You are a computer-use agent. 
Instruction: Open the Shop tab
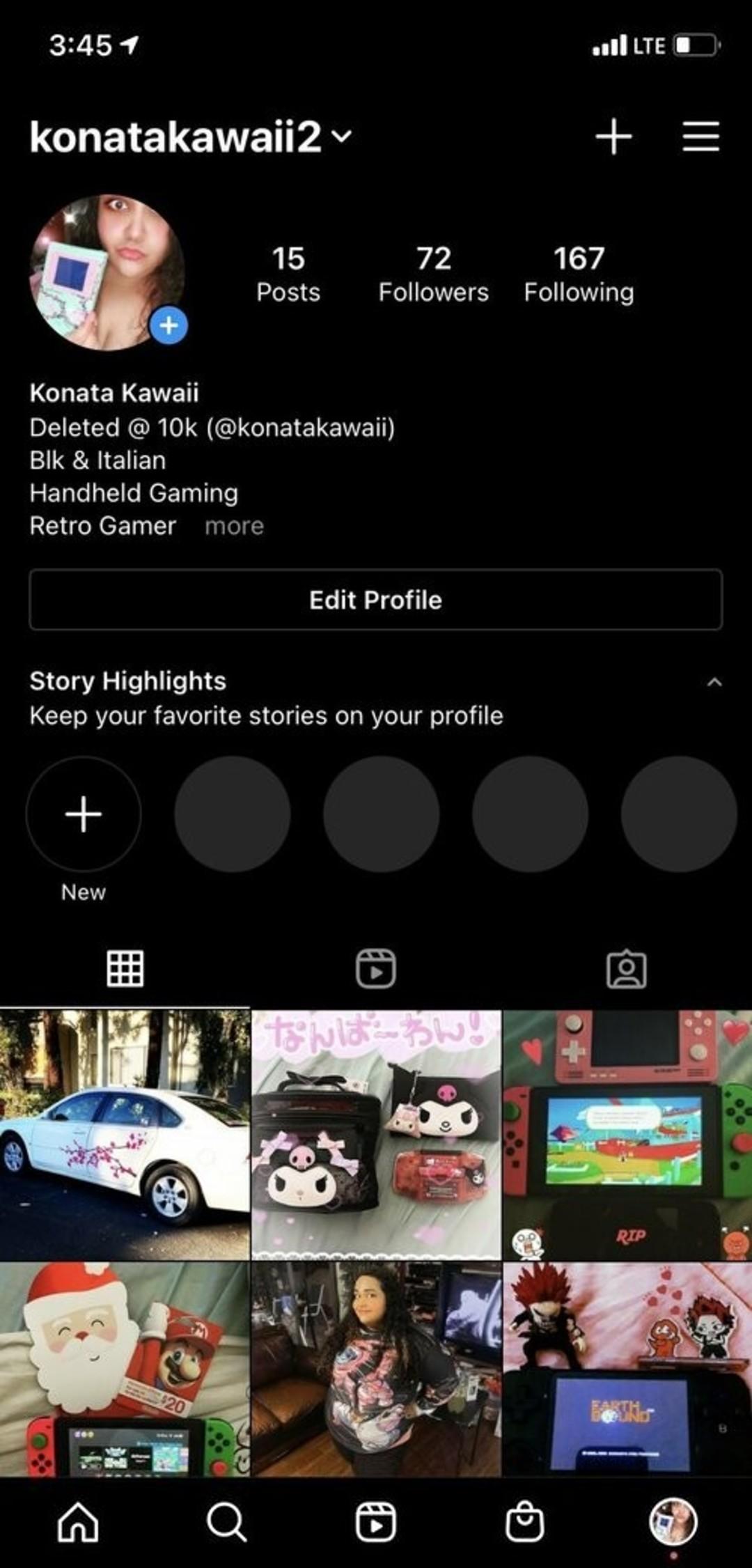[x=524, y=1522]
